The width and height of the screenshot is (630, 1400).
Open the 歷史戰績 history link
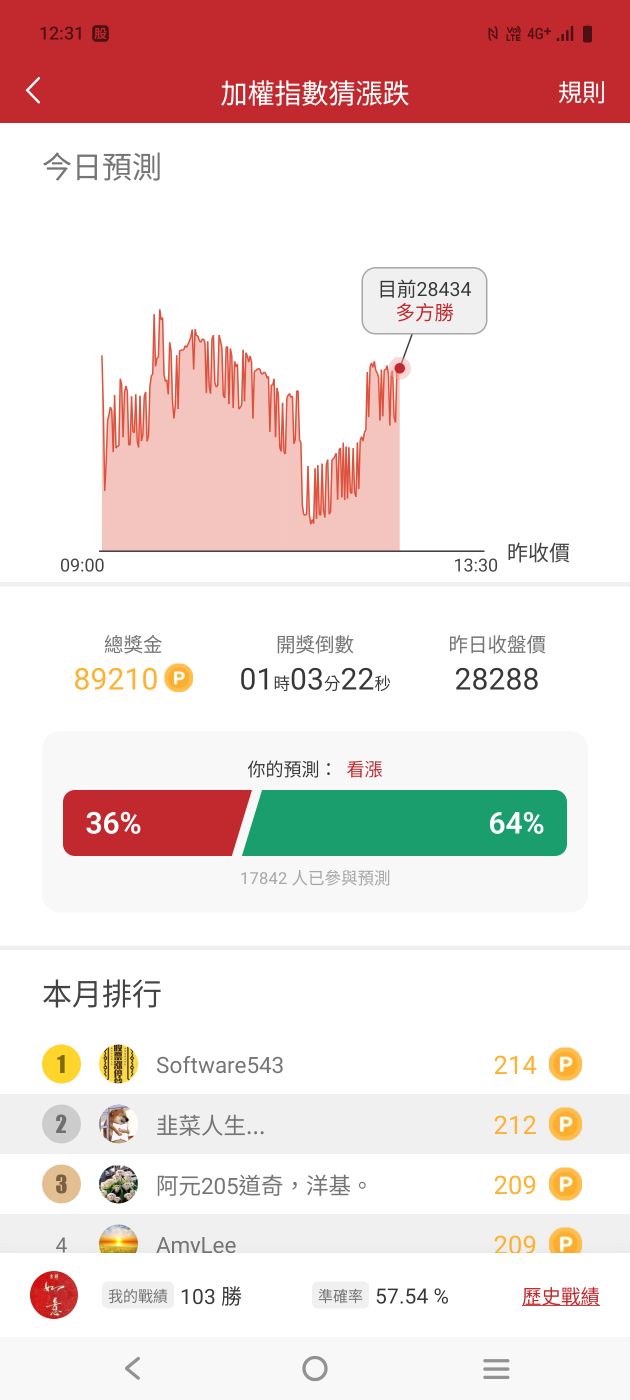pos(560,1297)
